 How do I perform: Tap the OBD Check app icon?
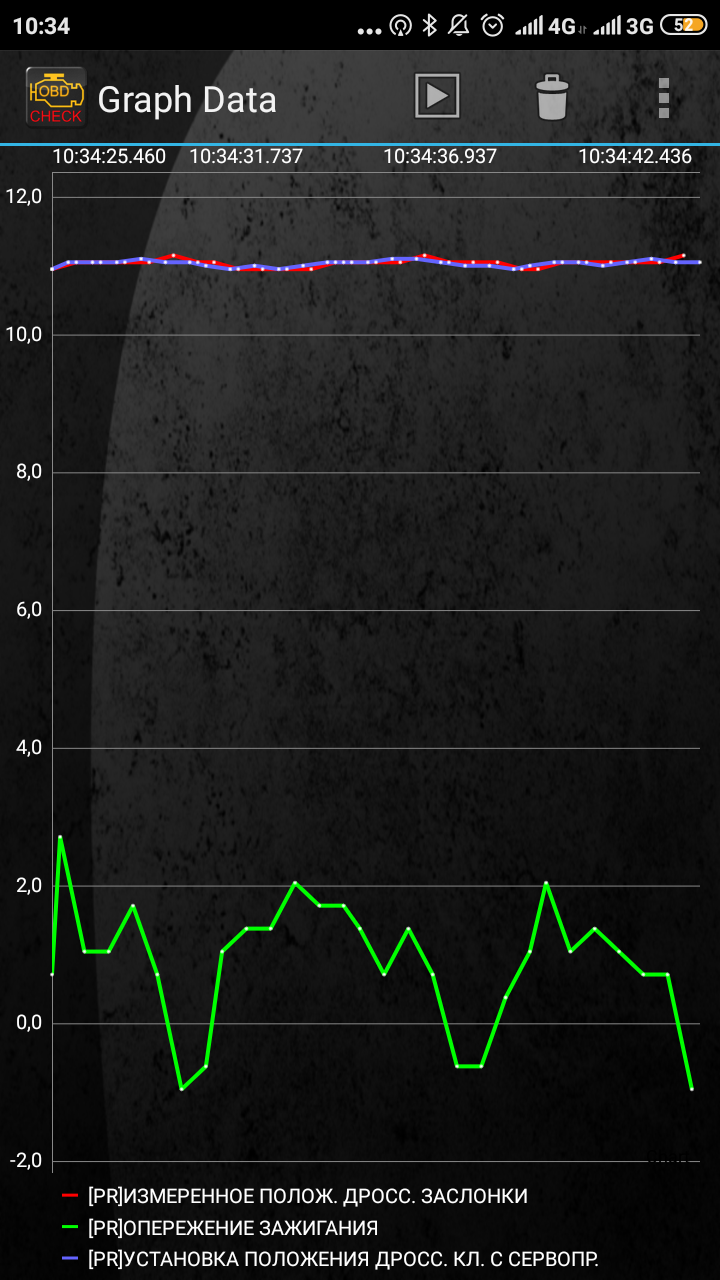coord(55,97)
